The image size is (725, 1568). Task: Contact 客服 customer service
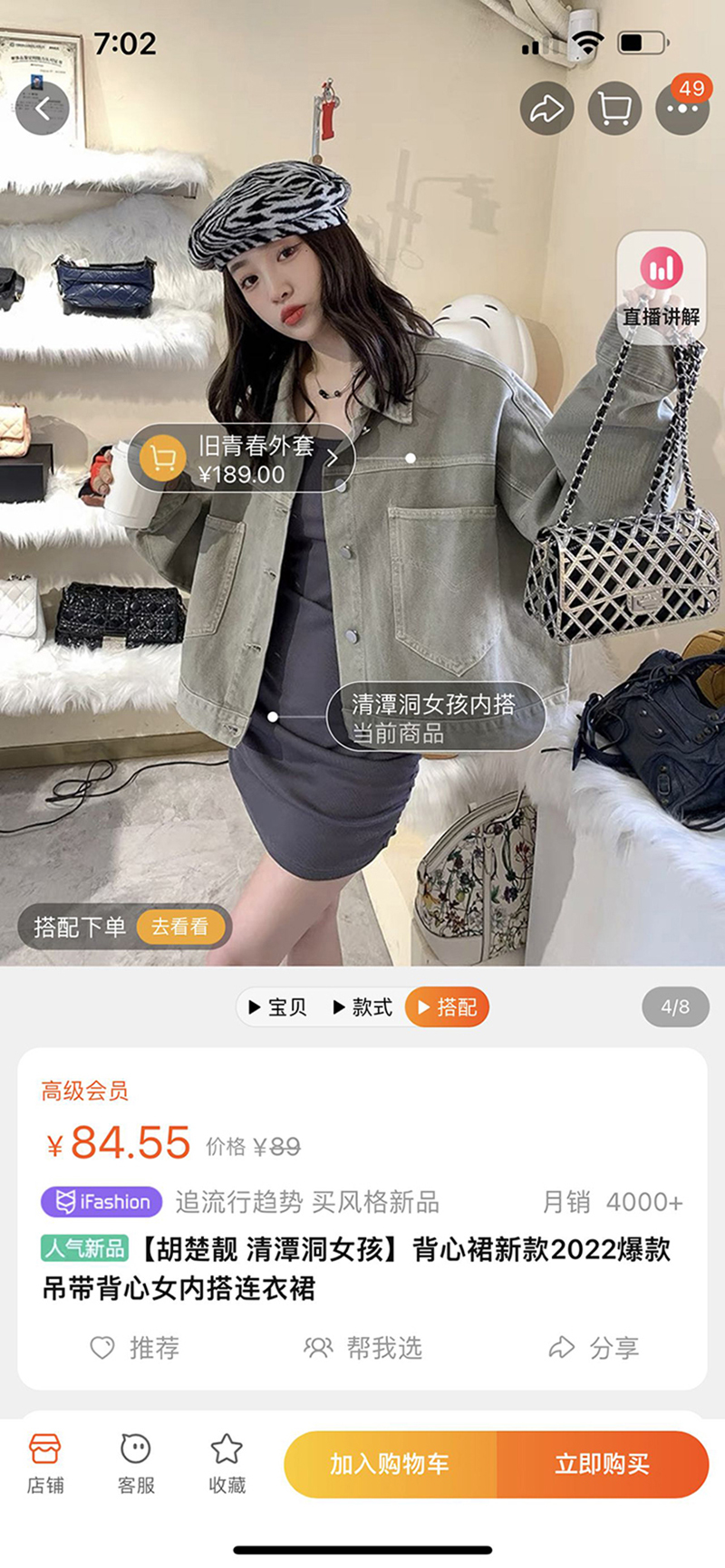136,1463
